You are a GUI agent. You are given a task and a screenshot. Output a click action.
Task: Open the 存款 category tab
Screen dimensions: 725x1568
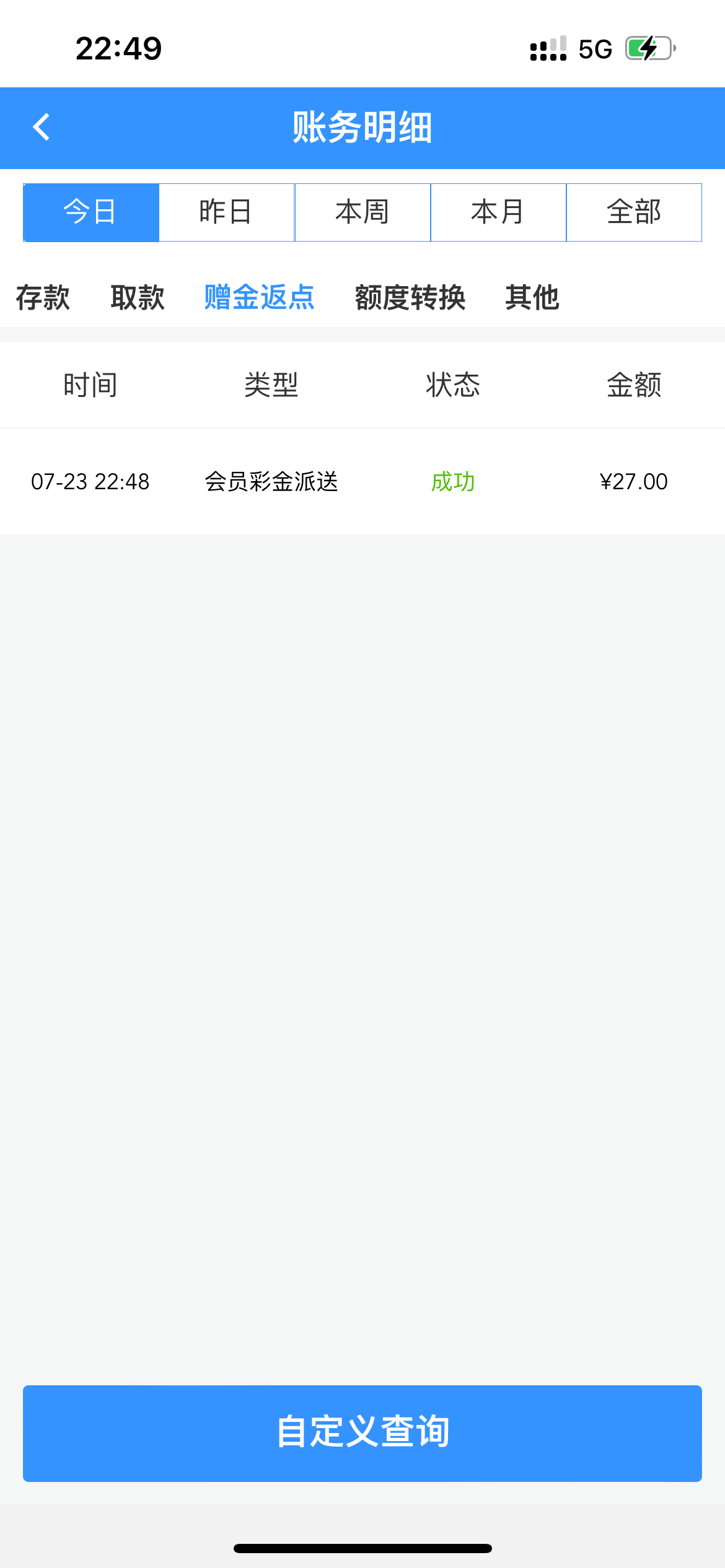[43, 297]
